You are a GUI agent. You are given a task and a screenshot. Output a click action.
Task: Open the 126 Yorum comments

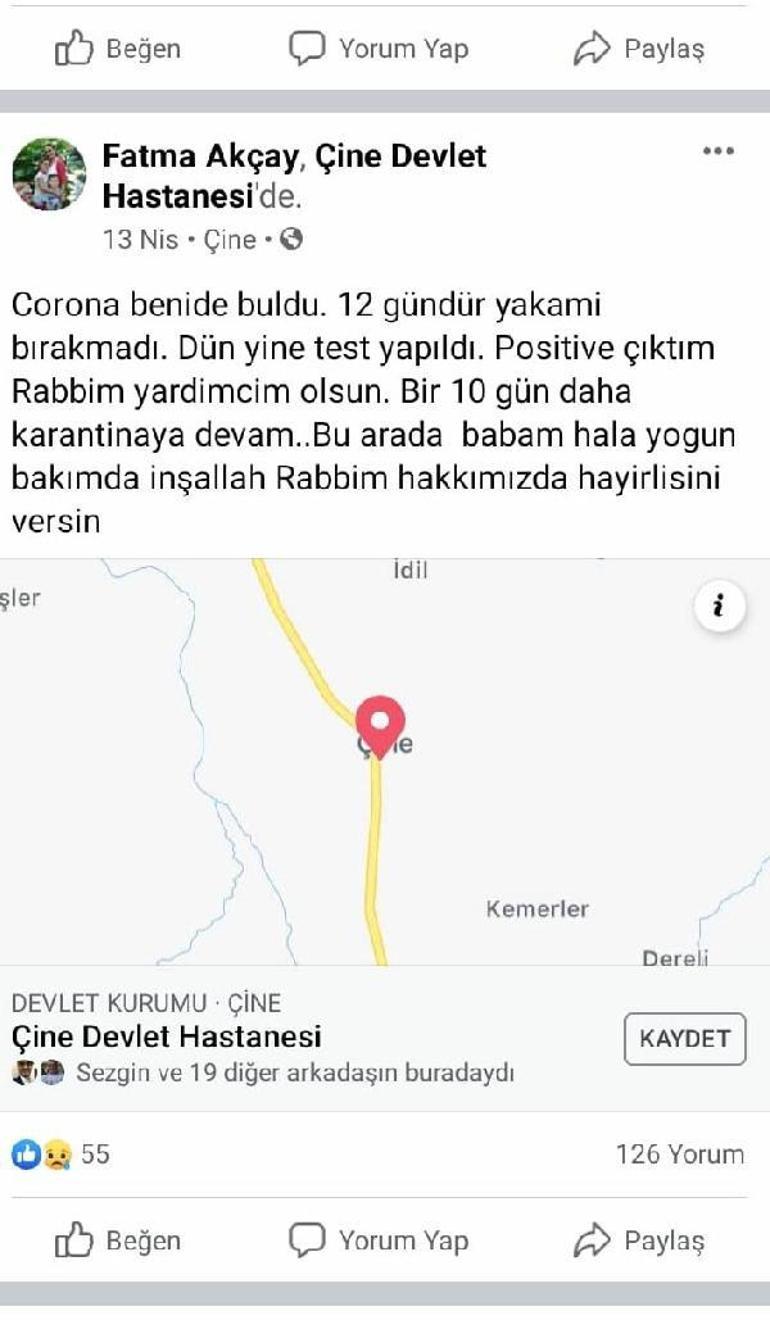click(x=680, y=1155)
